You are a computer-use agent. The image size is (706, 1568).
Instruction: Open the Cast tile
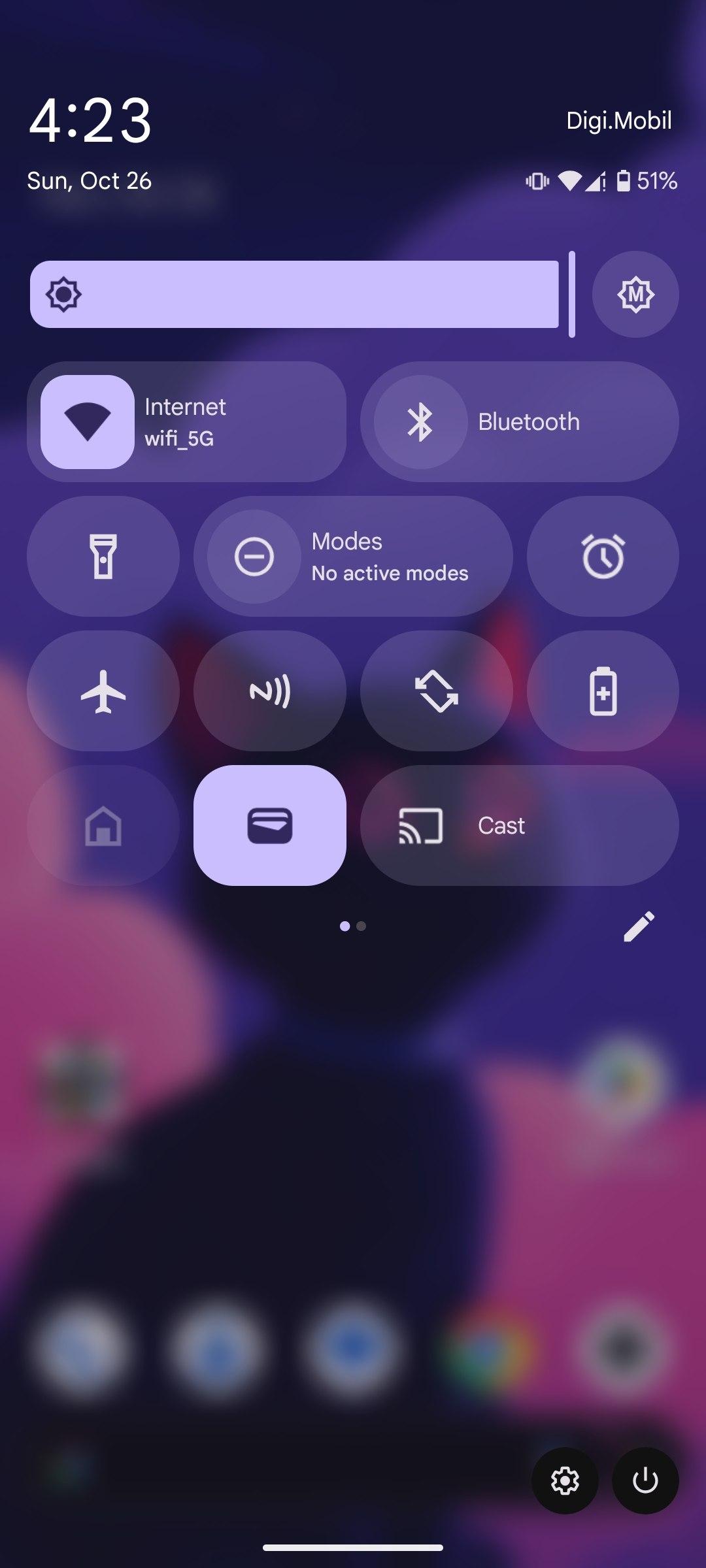tap(519, 826)
